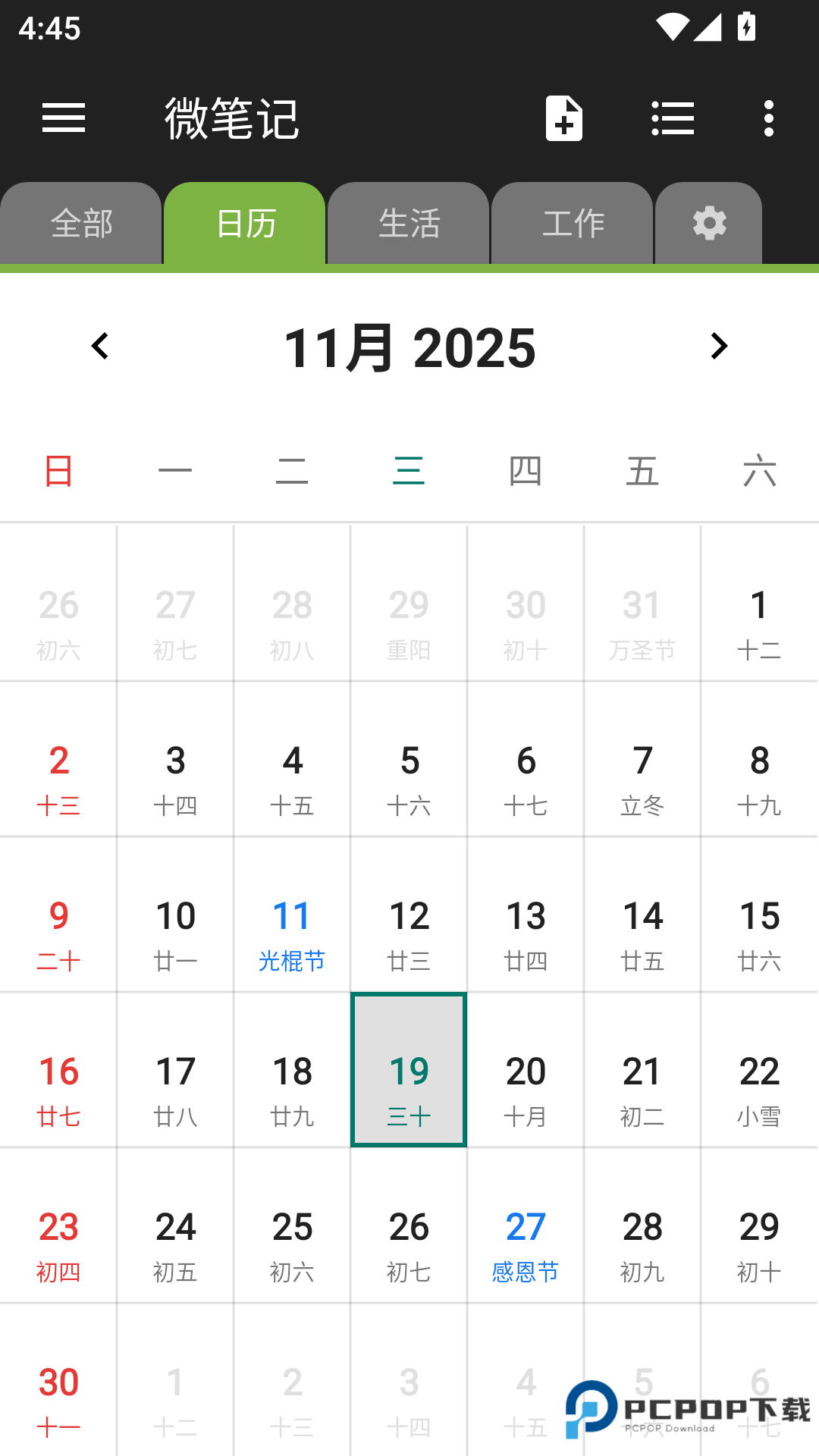Select Thanksgiving on November 27

(526, 1244)
